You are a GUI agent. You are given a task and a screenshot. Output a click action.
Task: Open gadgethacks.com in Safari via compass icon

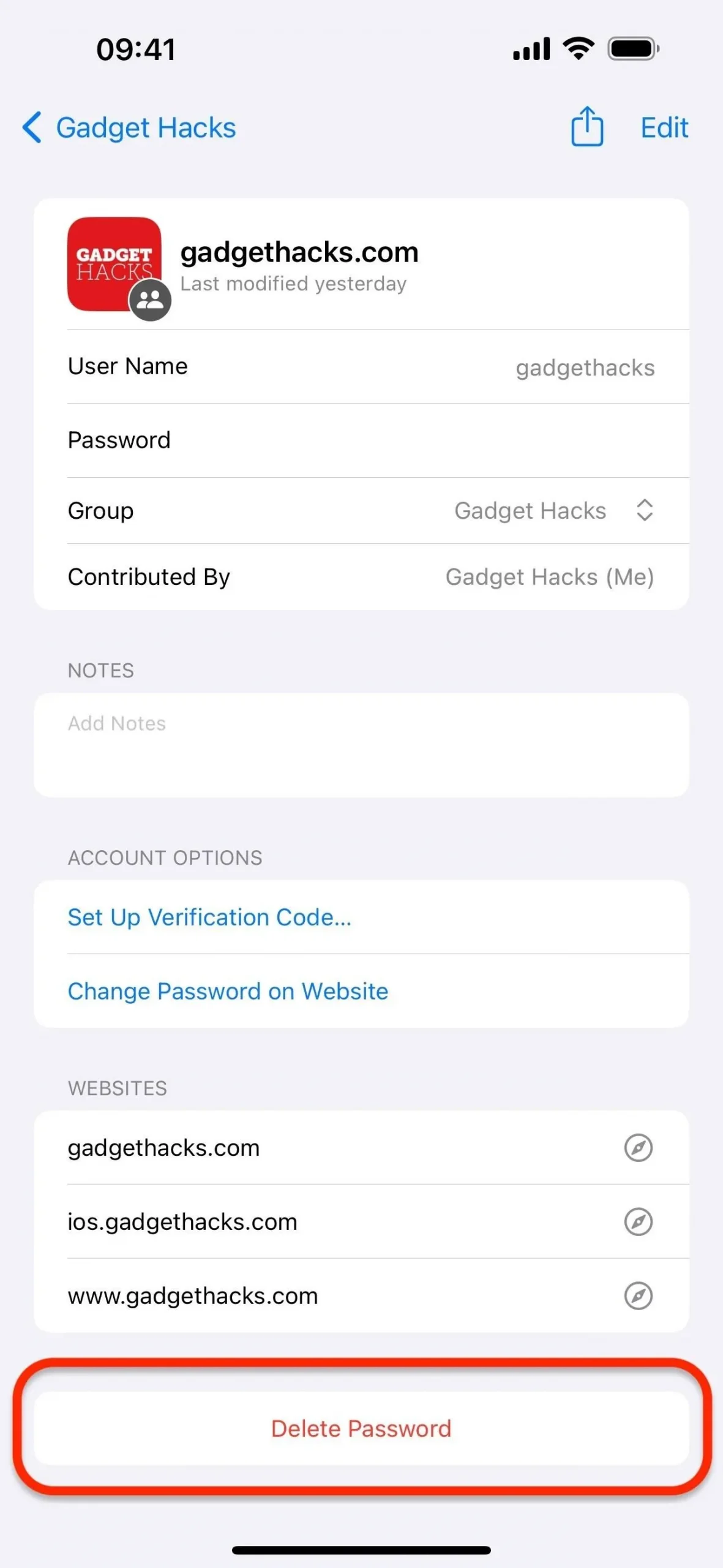638,1148
